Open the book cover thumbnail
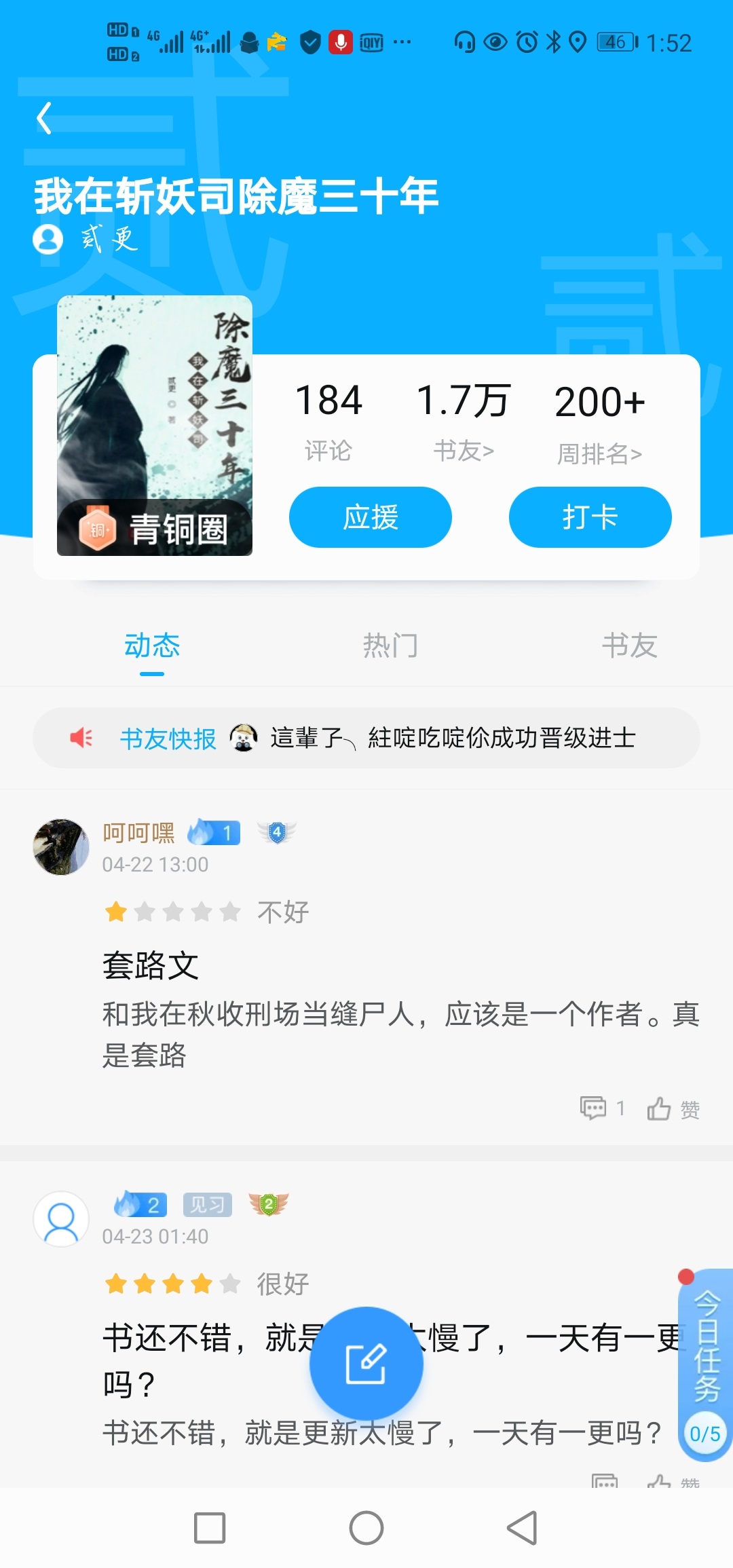This screenshot has height=1568, width=733. click(x=155, y=425)
